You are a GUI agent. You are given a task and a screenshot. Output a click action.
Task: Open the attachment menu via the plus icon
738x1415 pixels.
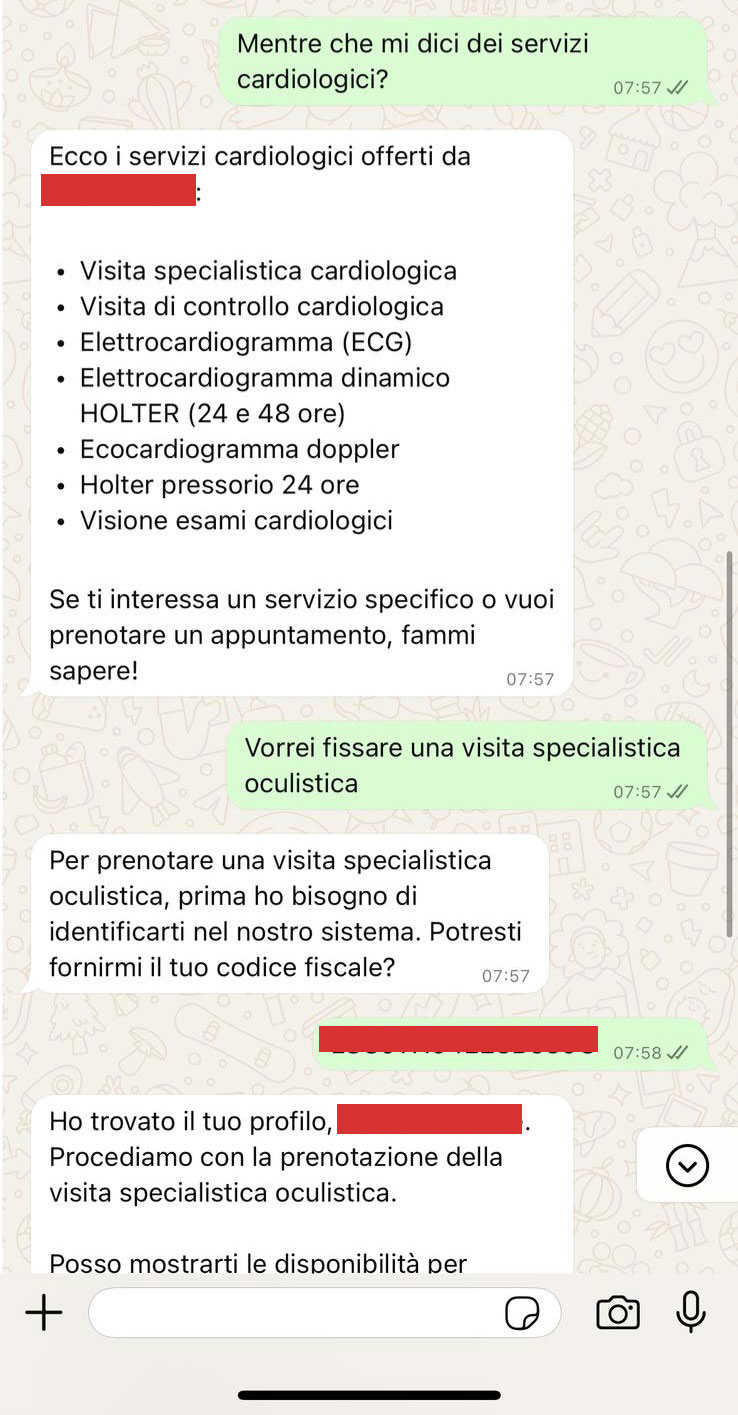coord(44,1313)
